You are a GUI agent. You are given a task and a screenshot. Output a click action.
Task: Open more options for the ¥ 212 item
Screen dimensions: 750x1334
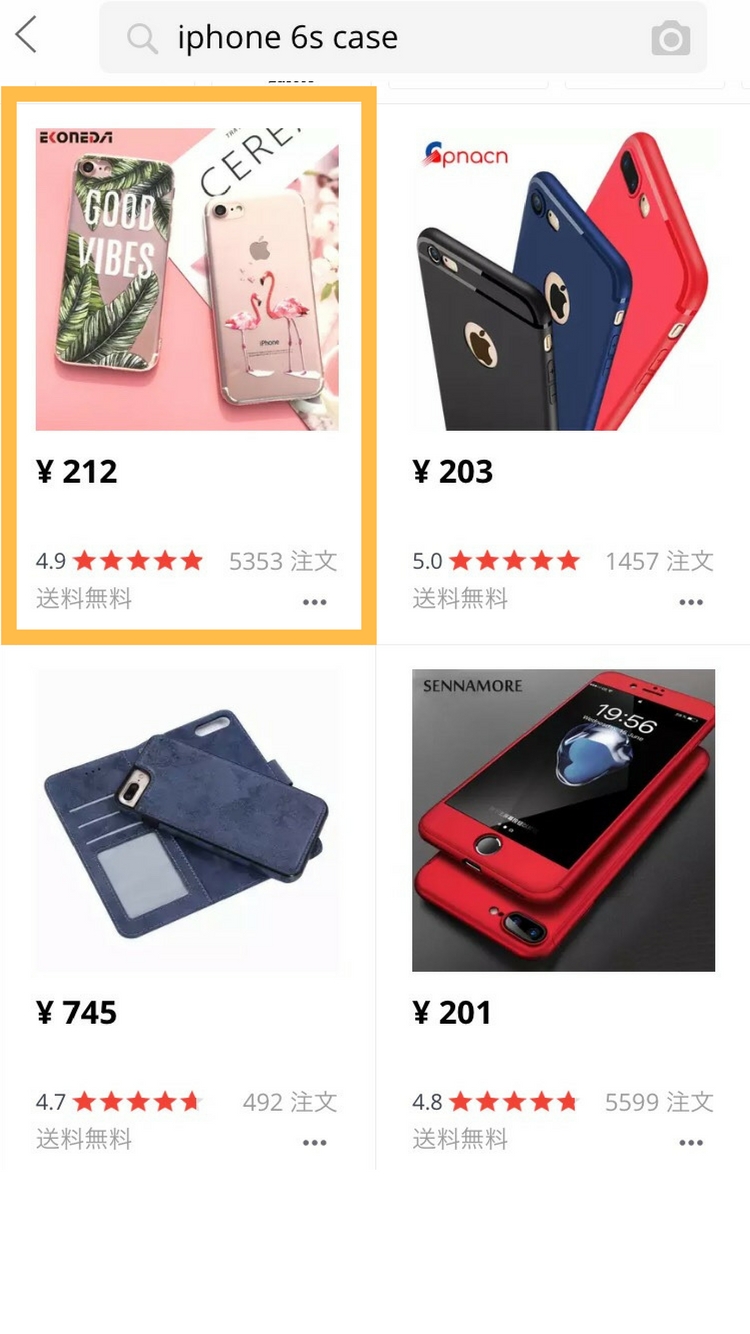[315, 602]
